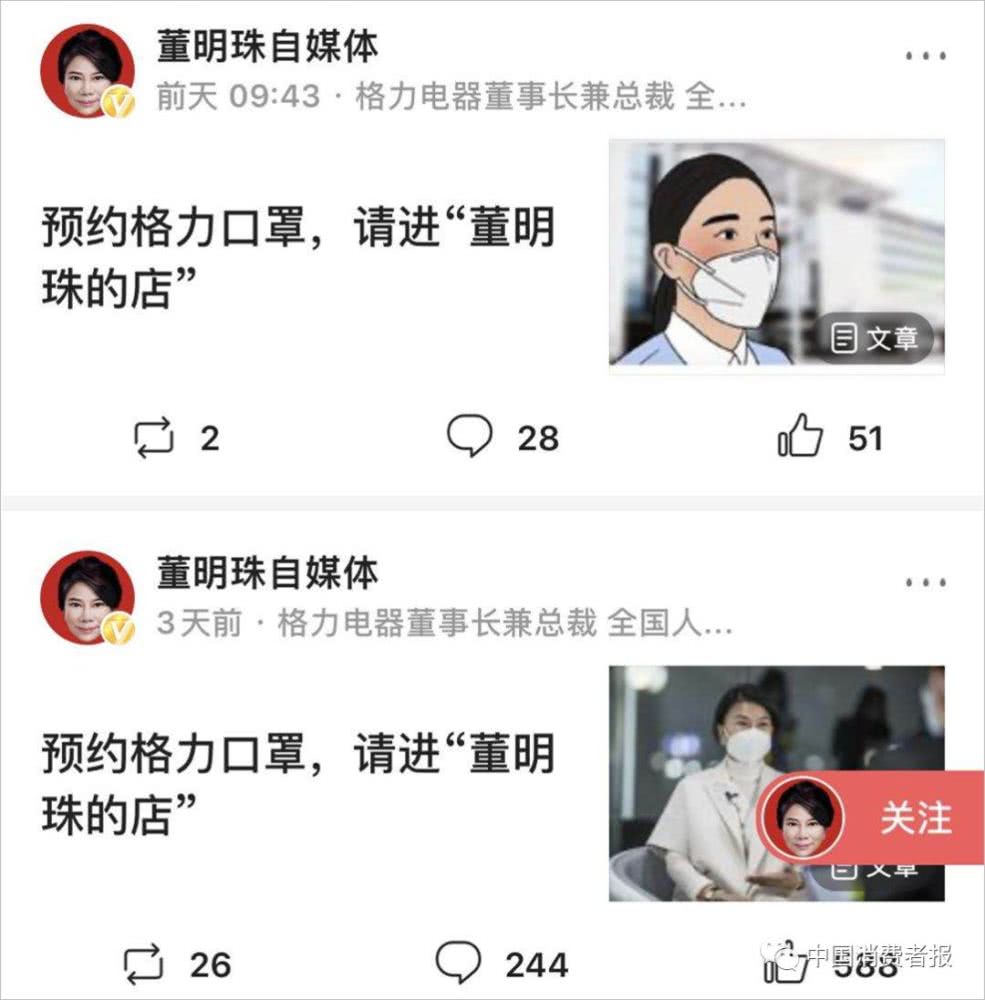Open the 244 comments on second post
The image size is (985, 1000).
[459, 963]
